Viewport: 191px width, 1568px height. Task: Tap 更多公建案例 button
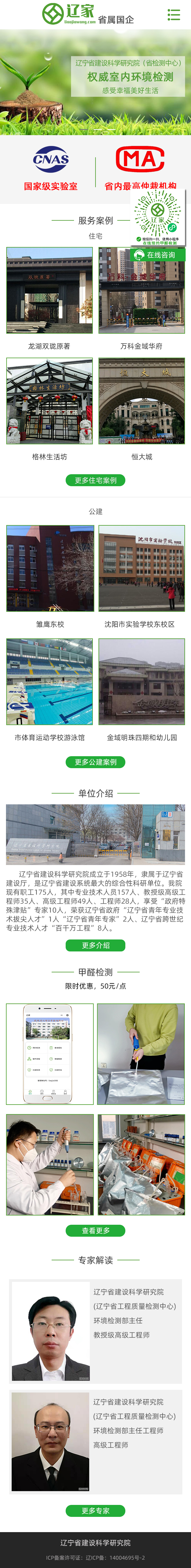pos(95,762)
